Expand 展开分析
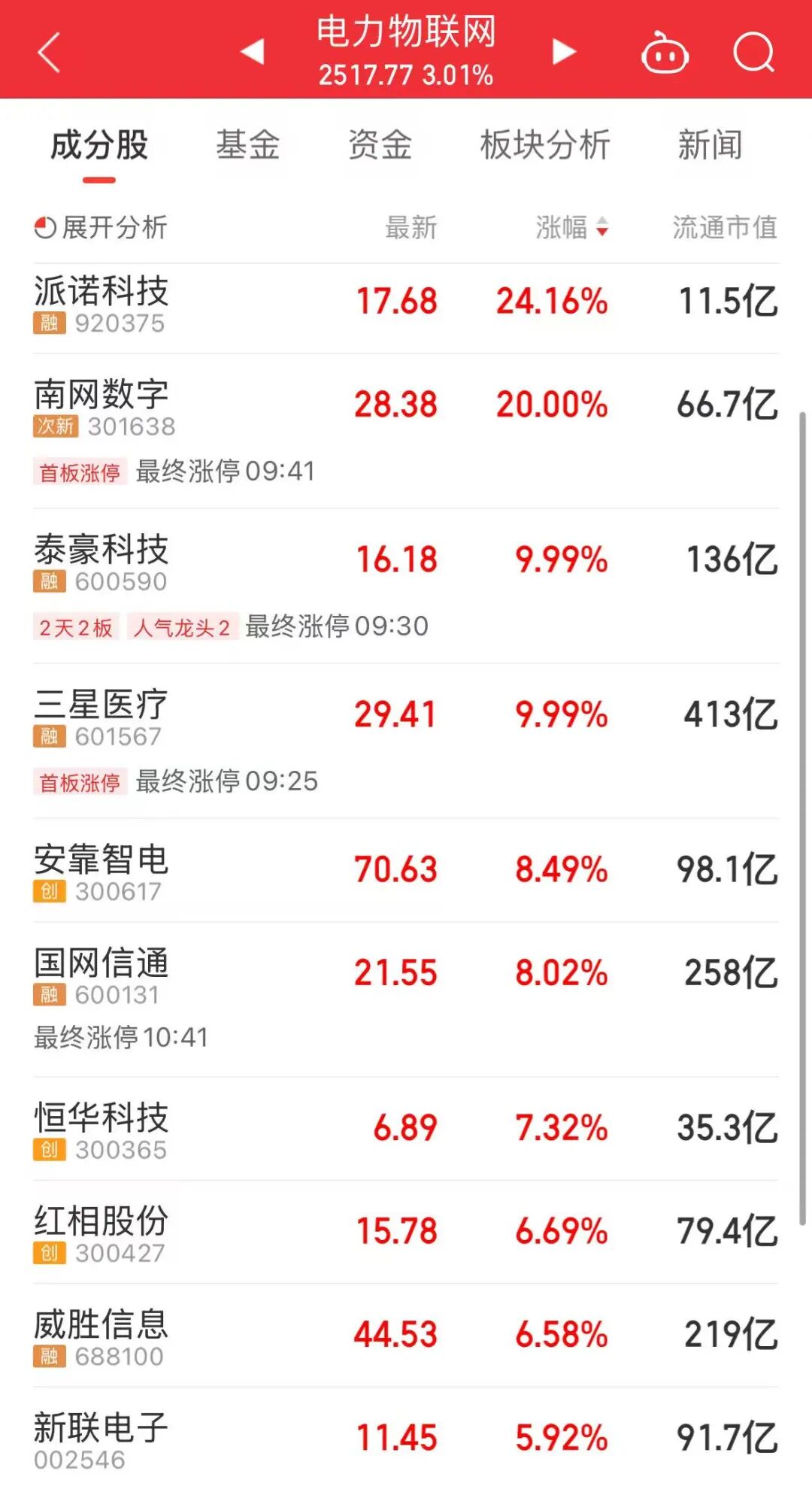 click(101, 227)
